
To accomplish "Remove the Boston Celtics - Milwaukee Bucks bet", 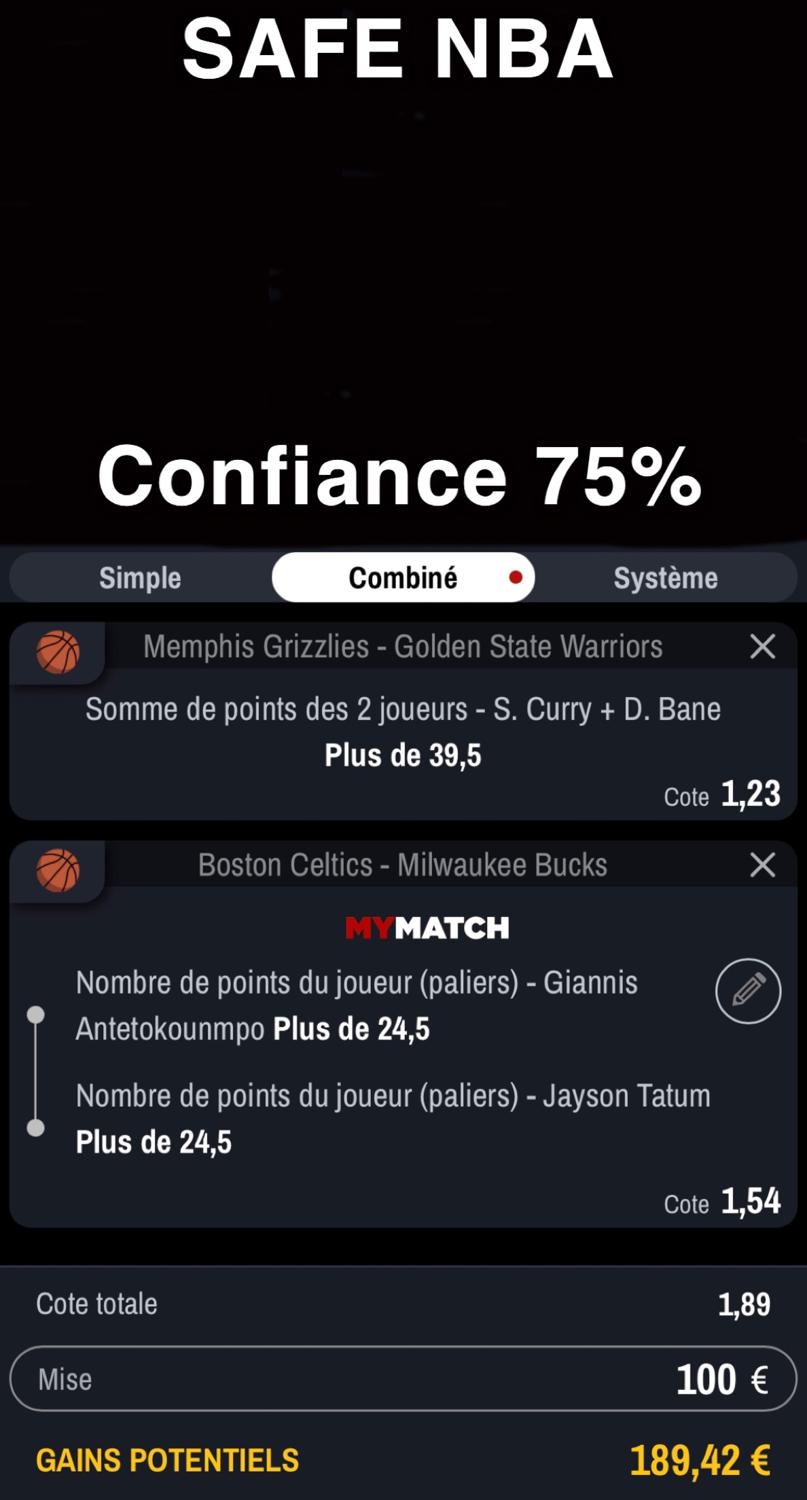I will click(x=762, y=865).
